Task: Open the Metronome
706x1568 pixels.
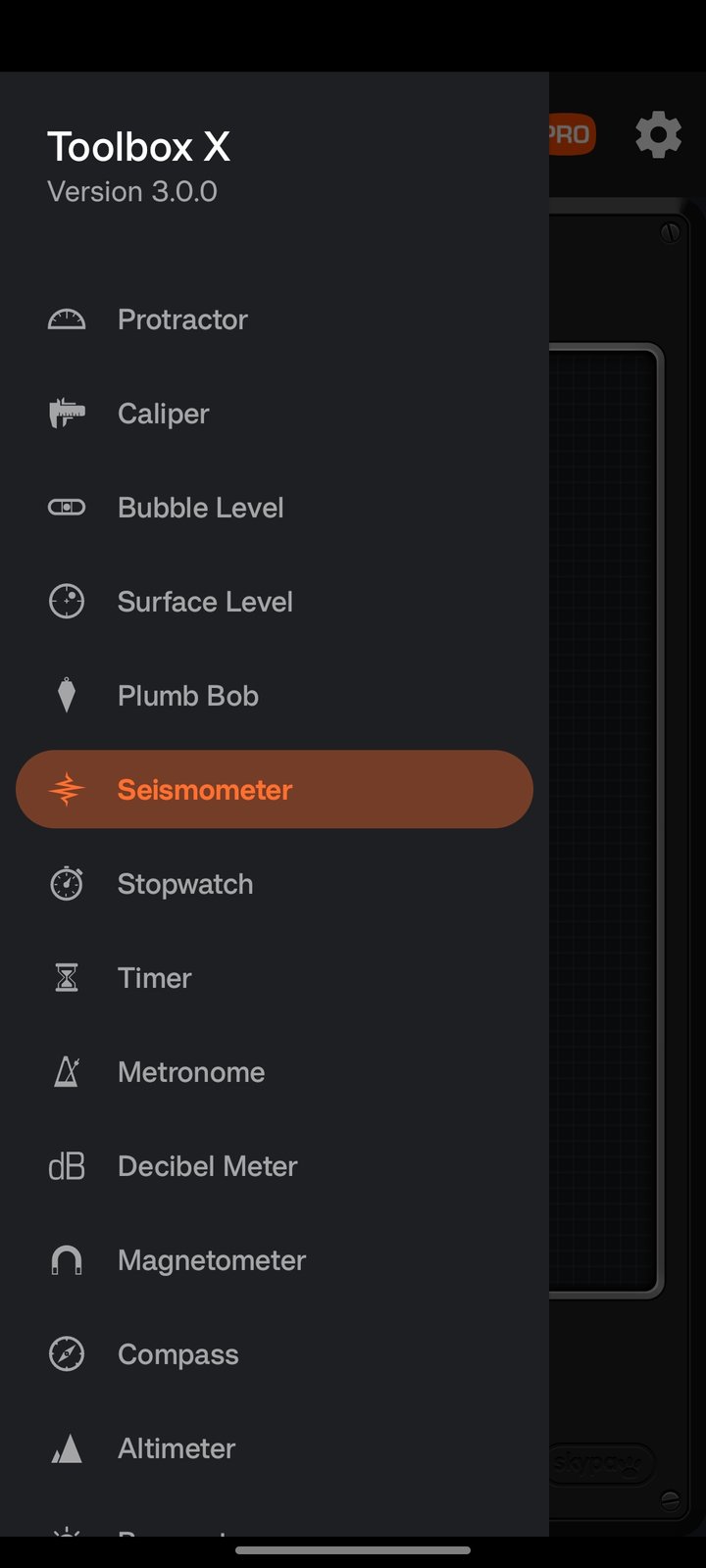Action: click(191, 1072)
